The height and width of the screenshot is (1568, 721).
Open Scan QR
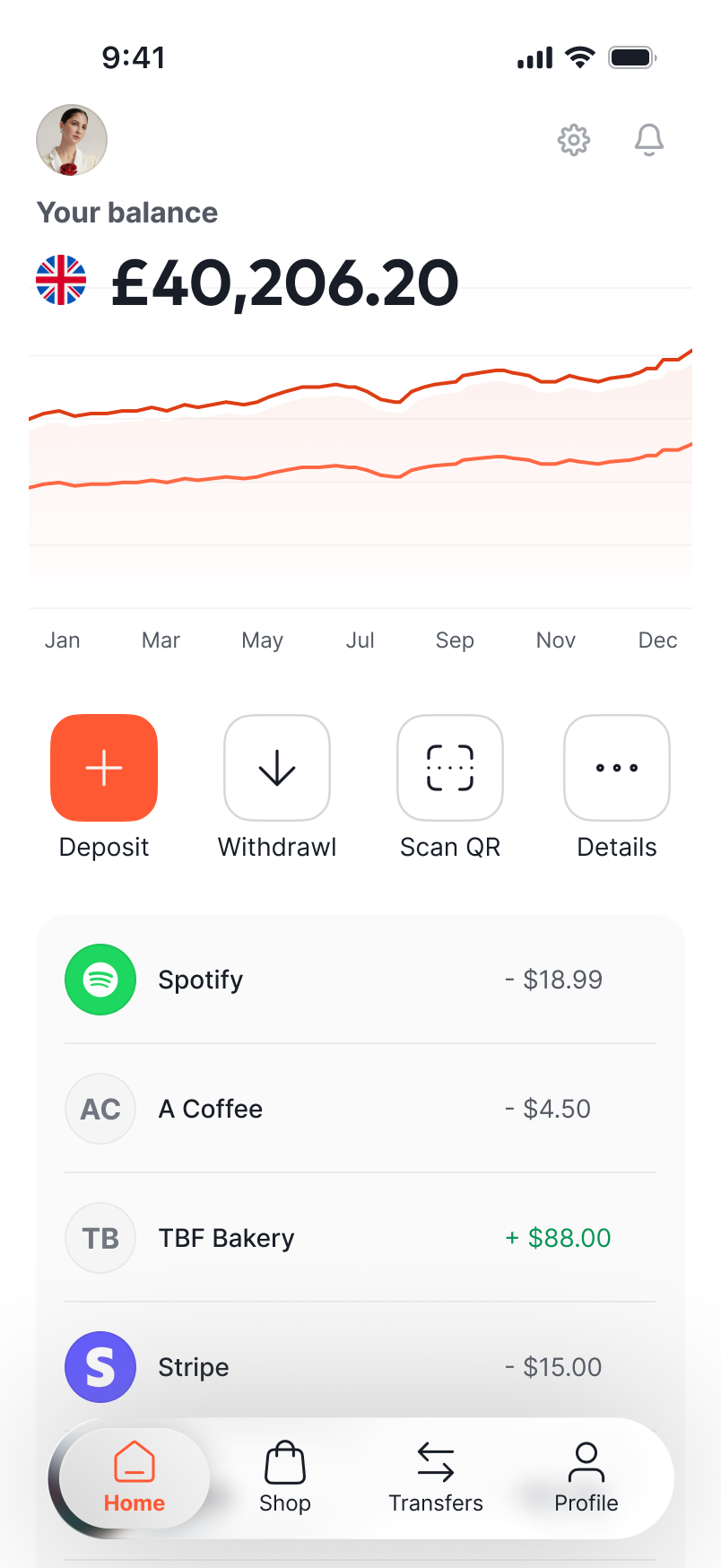[x=450, y=768]
